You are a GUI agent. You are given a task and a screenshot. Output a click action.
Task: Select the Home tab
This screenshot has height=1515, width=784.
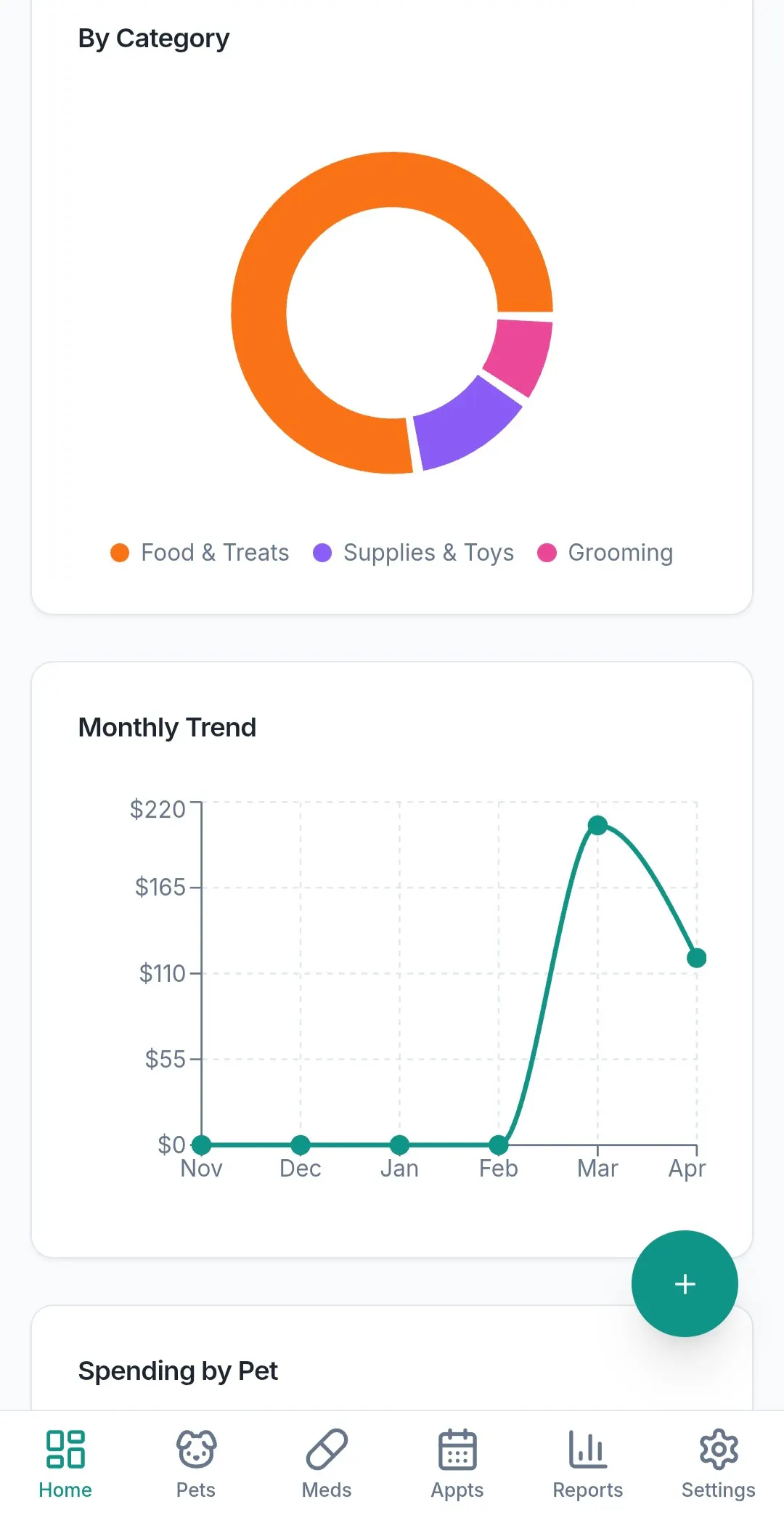(x=65, y=1463)
